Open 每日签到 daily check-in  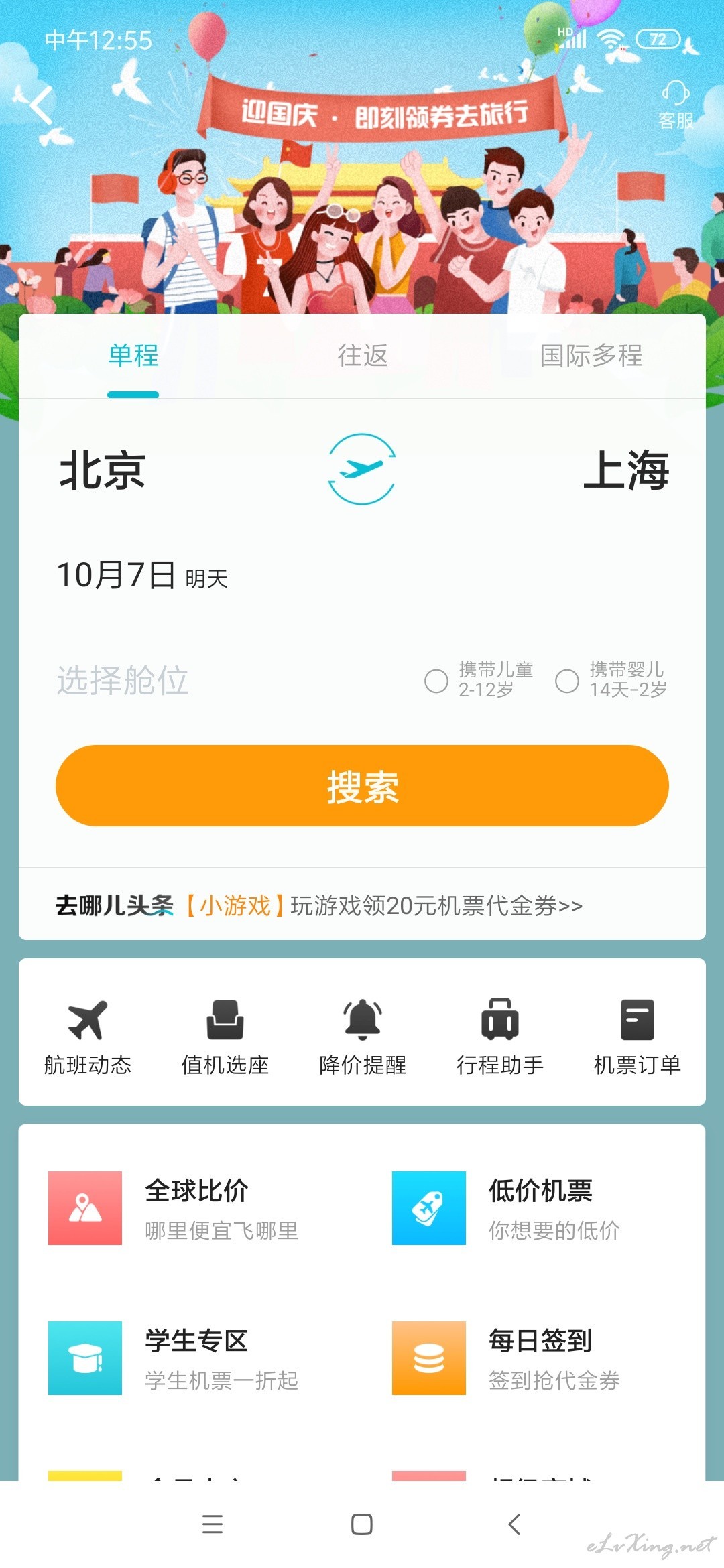pyautogui.click(x=507, y=1358)
